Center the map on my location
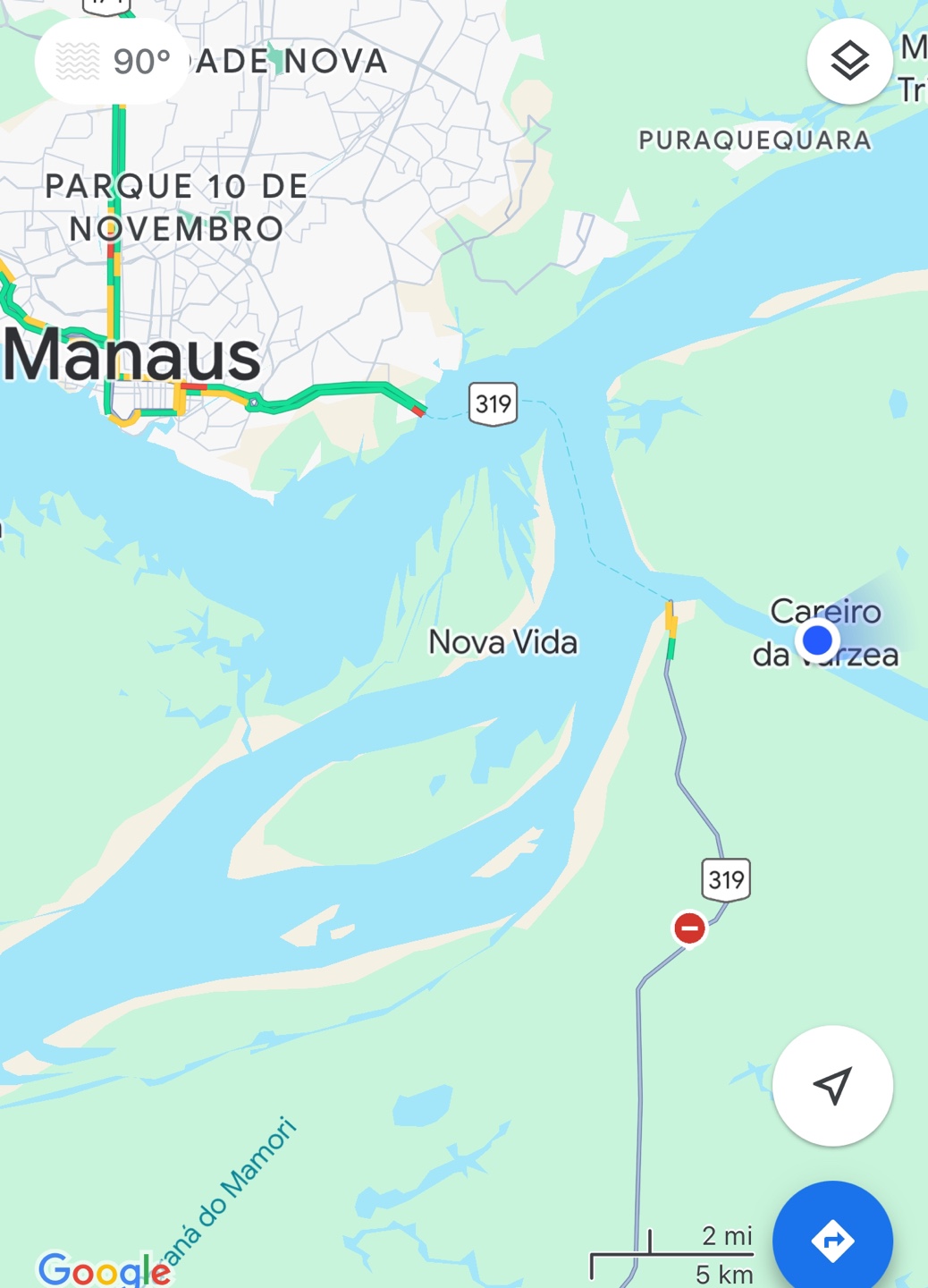This screenshot has height=1288, width=928. click(x=832, y=1086)
